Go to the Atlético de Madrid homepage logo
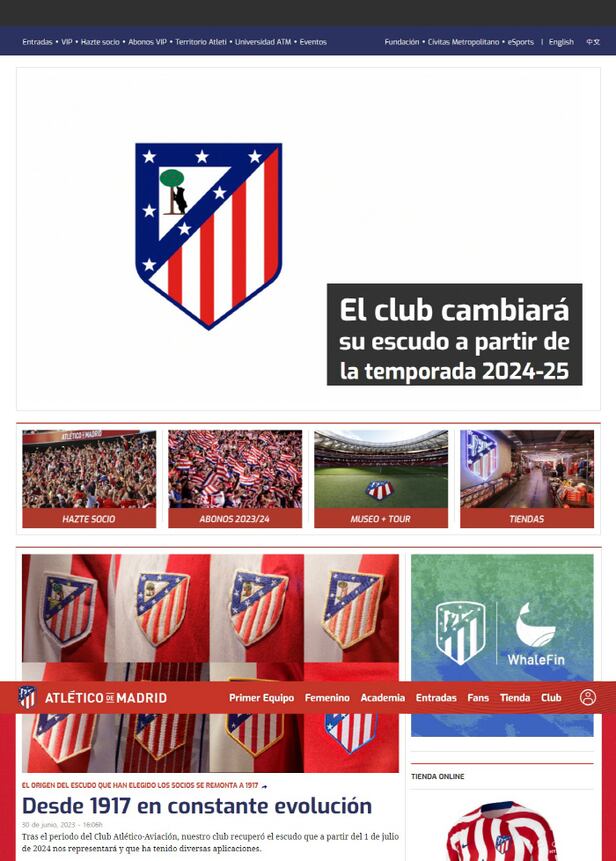 (x=92, y=698)
